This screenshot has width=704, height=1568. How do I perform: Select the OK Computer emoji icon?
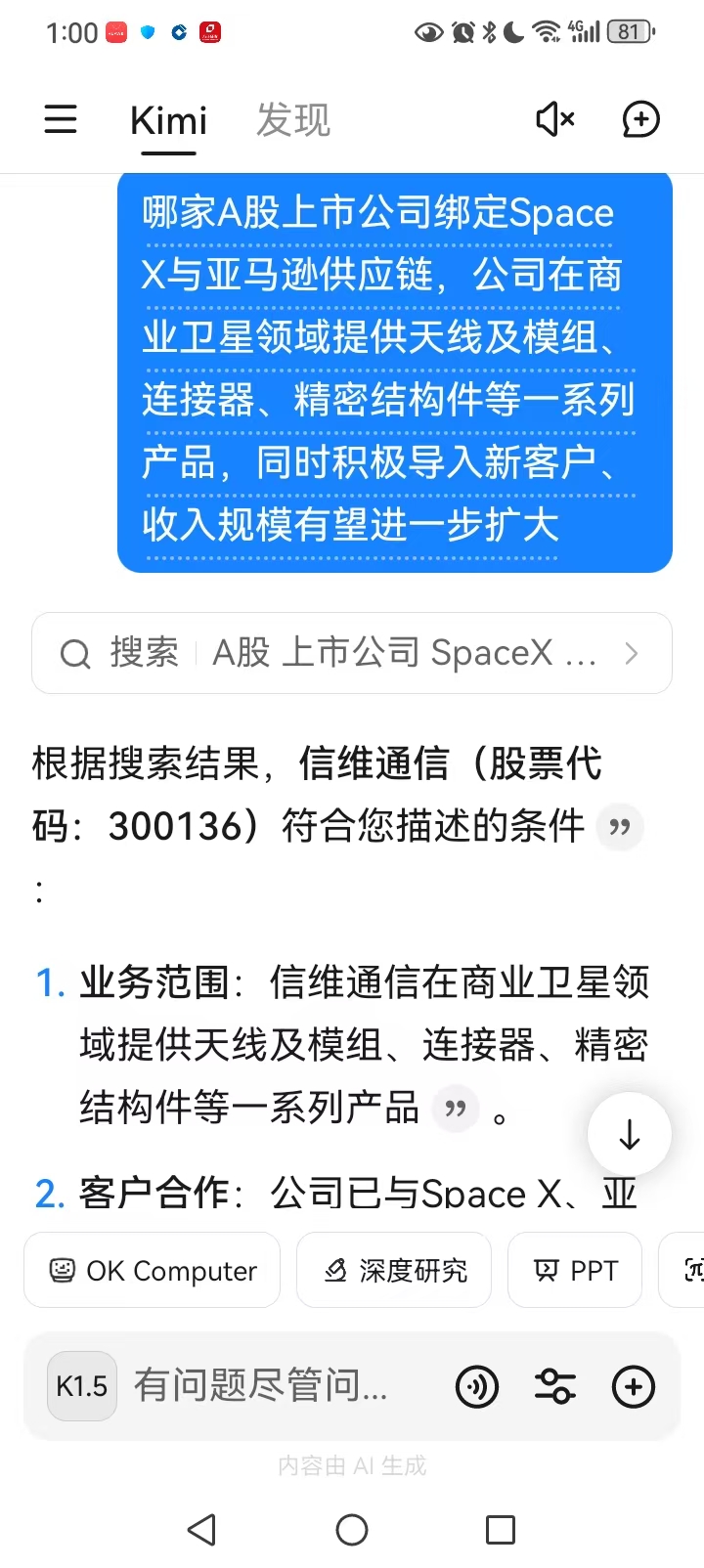[x=63, y=1269]
